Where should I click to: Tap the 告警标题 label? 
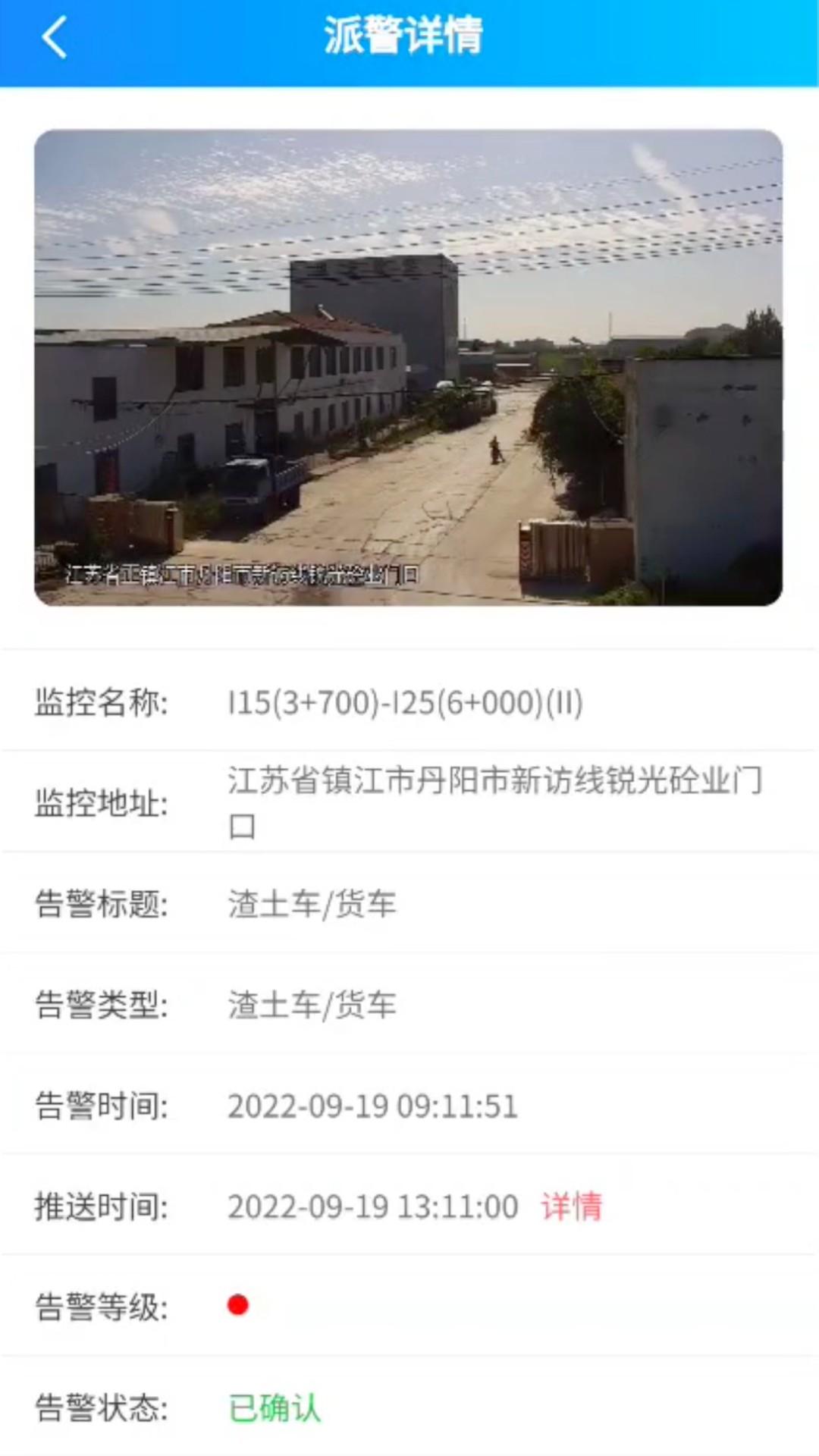102,903
